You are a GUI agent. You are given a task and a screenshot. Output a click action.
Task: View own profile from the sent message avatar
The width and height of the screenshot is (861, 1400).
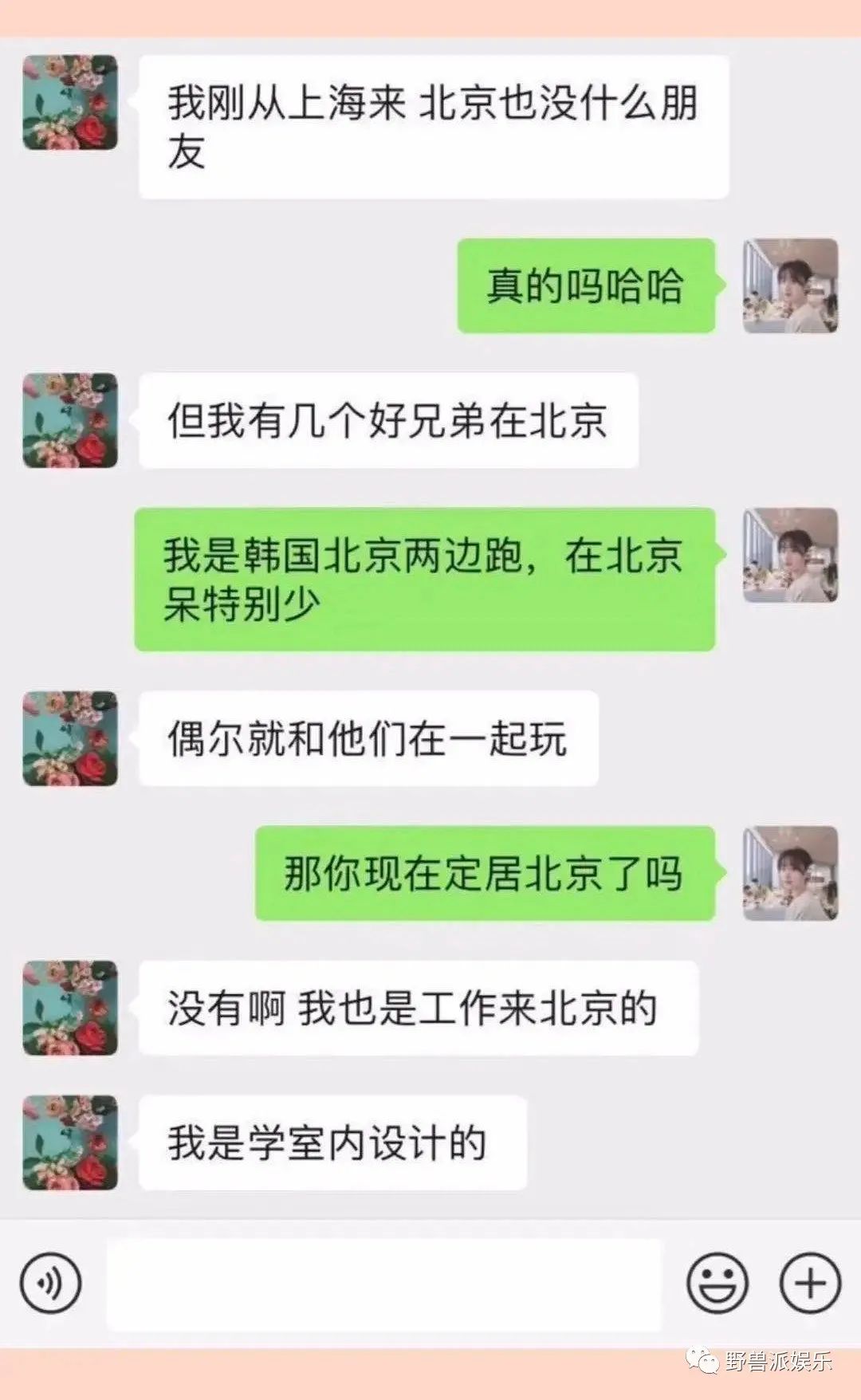790,285
